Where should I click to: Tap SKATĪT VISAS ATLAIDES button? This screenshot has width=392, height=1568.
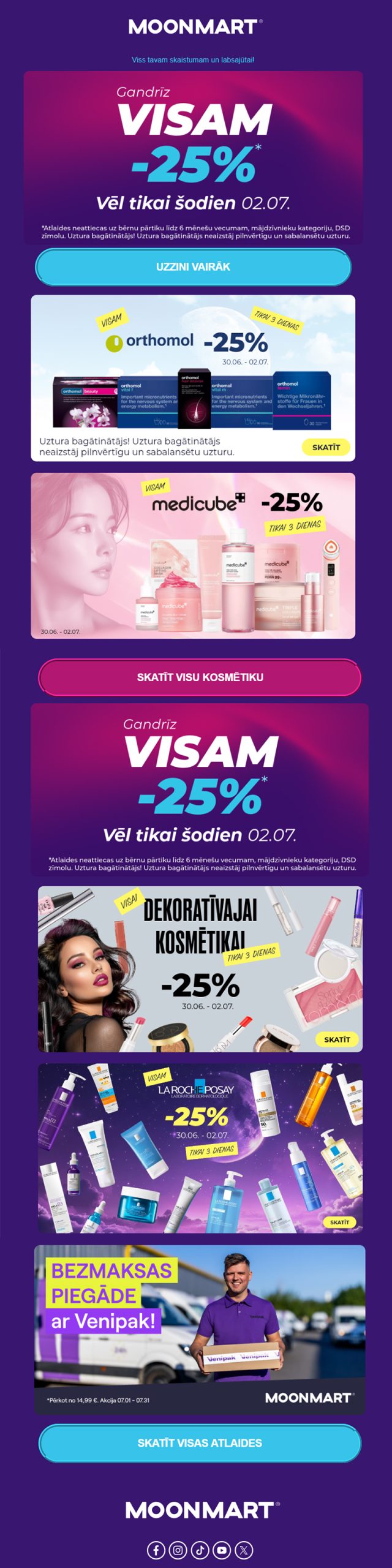coord(200,1443)
